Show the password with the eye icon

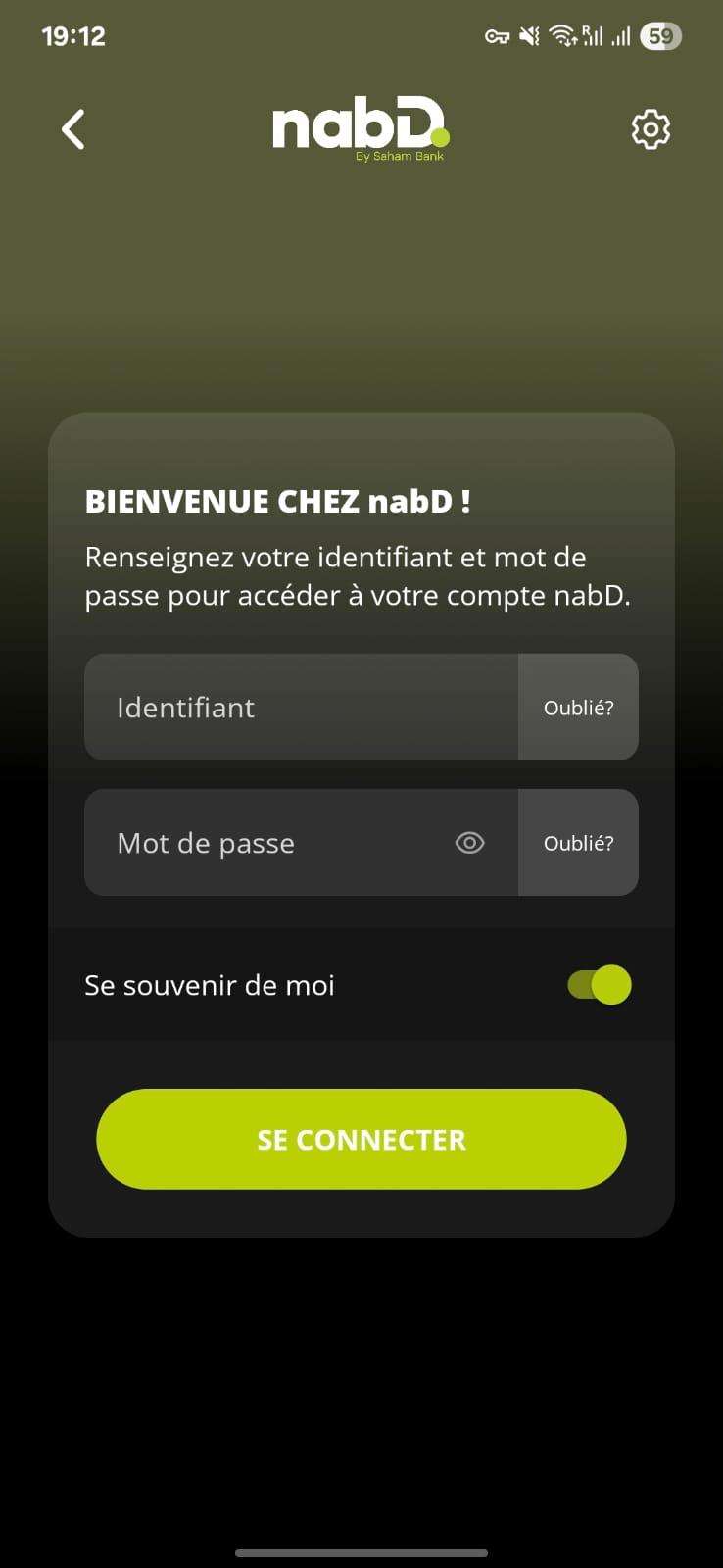[x=470, y=843]
